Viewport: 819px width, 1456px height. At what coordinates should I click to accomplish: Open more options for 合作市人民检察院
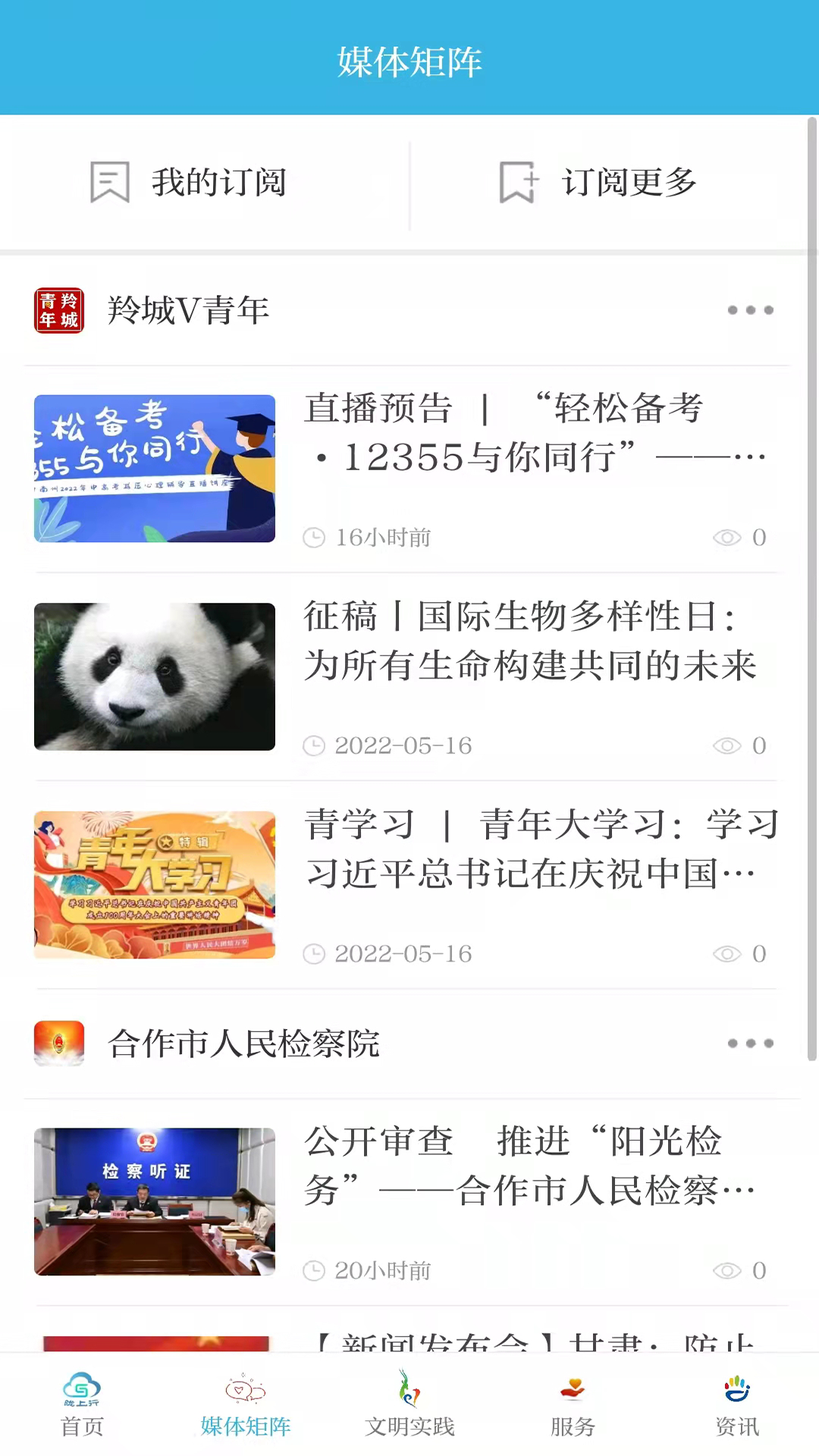pyautogui.click(x=750, y=1043)
